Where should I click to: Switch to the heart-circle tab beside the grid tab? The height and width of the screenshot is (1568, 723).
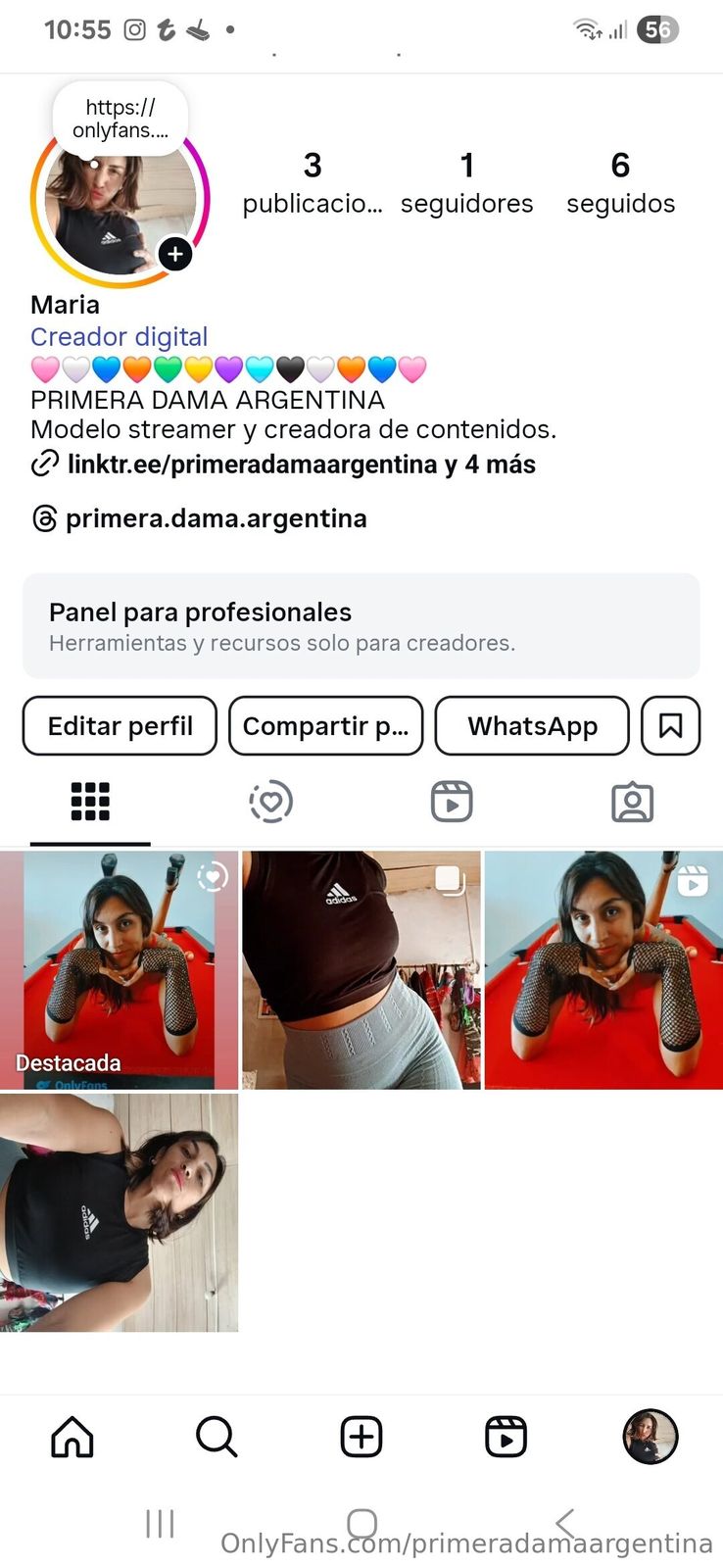(x=270, y=803)
